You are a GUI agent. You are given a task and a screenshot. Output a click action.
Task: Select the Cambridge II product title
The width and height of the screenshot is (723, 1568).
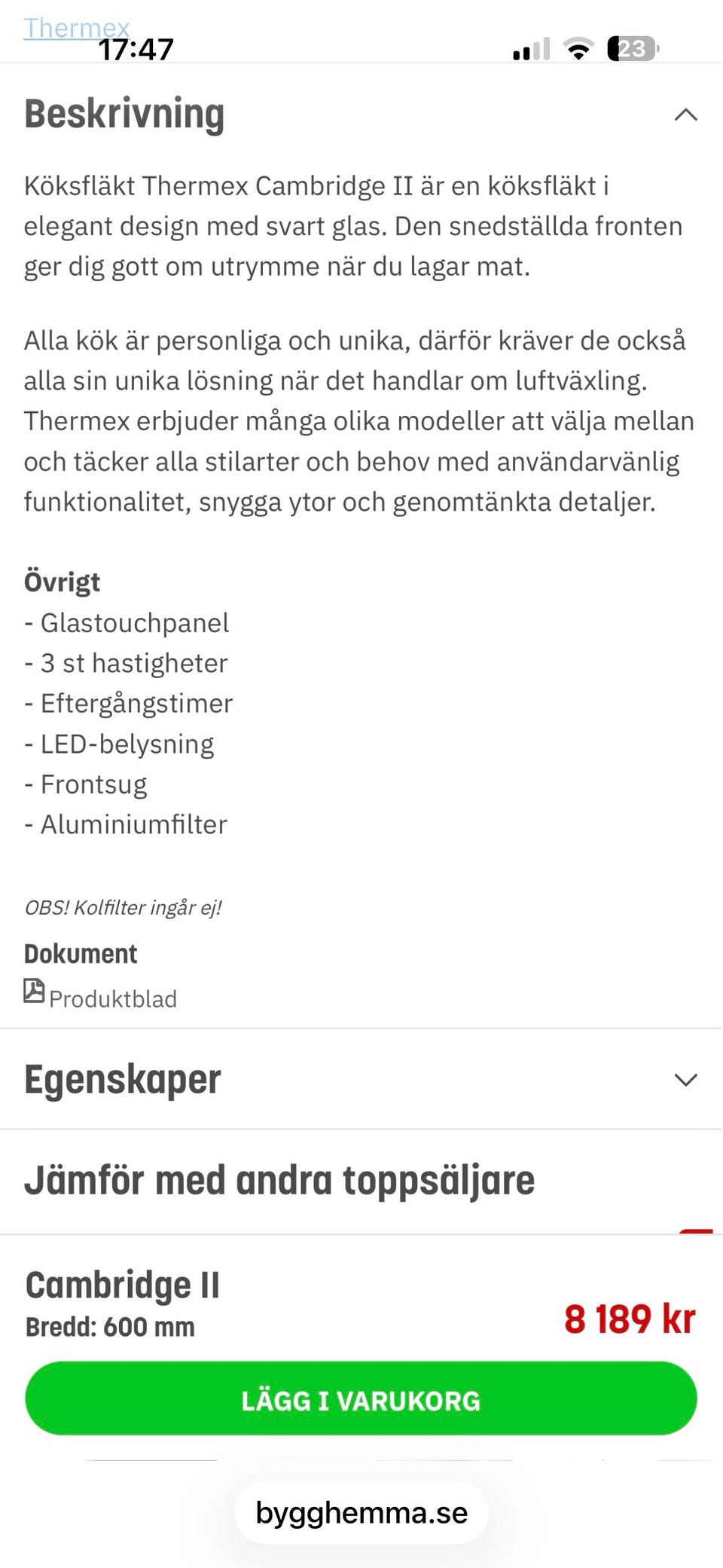click(122, 1285)
